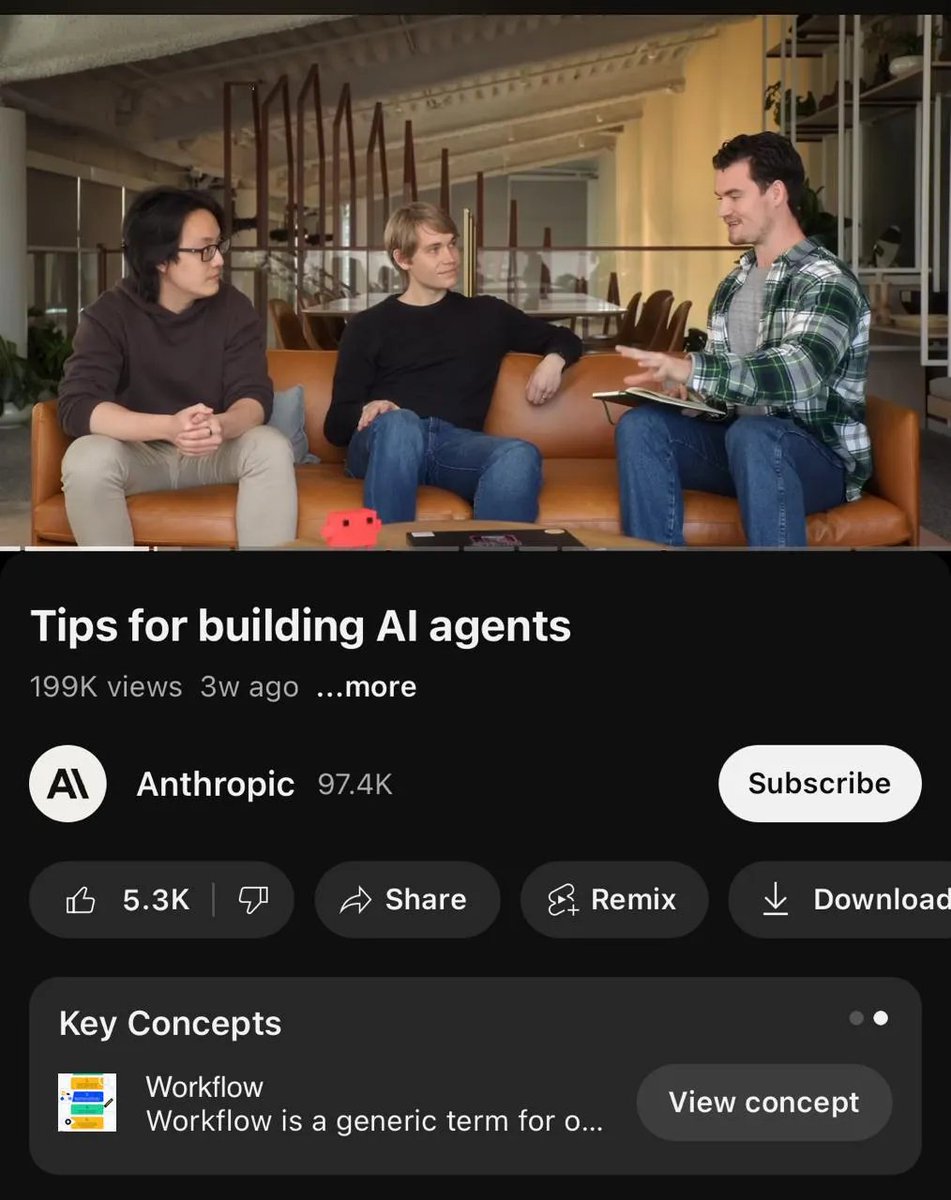951x1200 pixels.
Task: Subscribe to the Anthropic channel
Action: (x=819, y=783)
